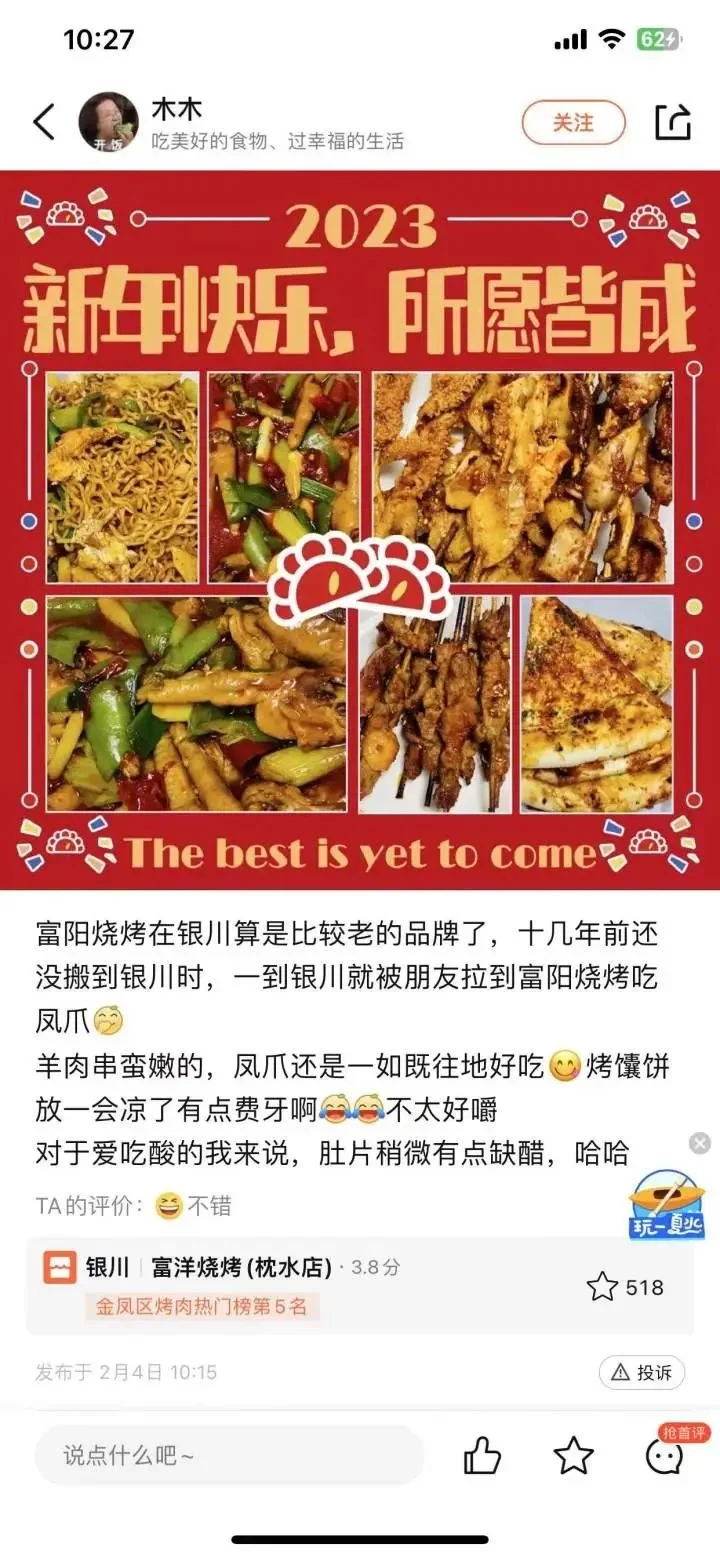The height and width of the screenshot is (1558, 720).
Task: Open the 玩一夏 floating promo
Action: pyautogui.click(x=666, y=1204)
